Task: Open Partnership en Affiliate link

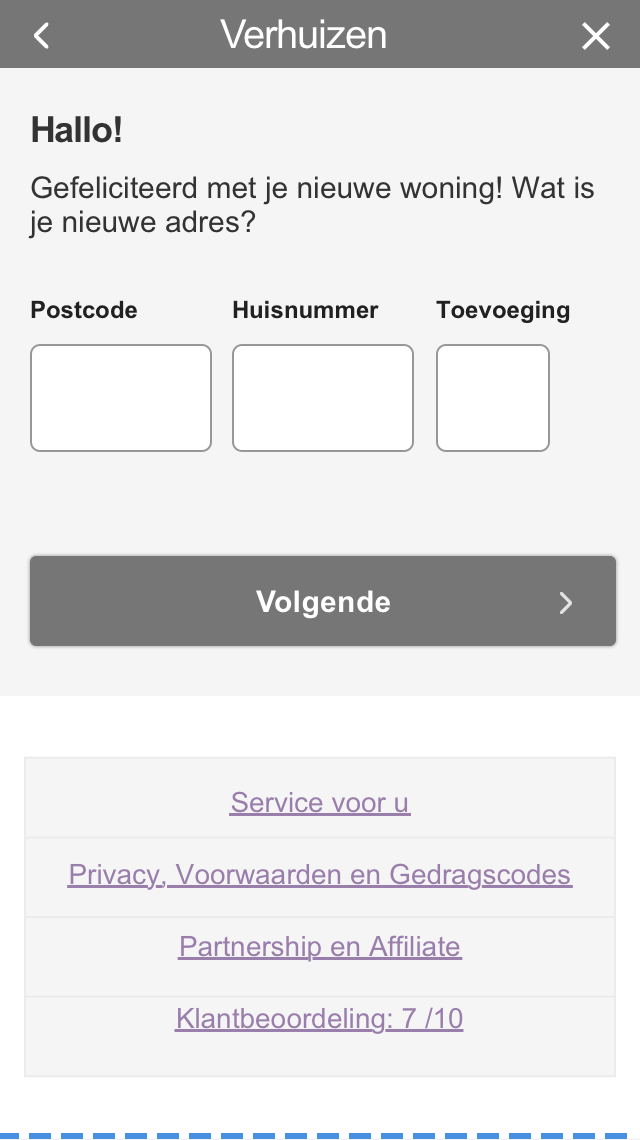Action: [320, 947]
